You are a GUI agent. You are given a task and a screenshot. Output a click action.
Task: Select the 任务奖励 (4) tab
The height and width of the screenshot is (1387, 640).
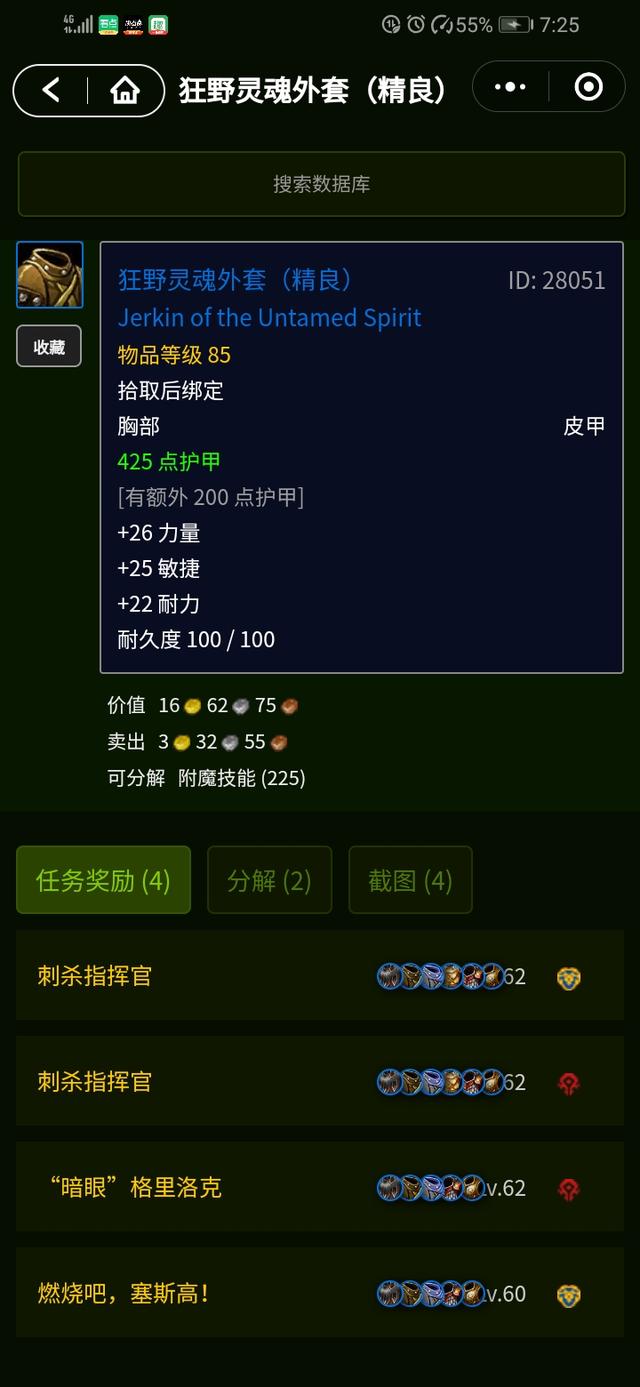coord(103,880)
